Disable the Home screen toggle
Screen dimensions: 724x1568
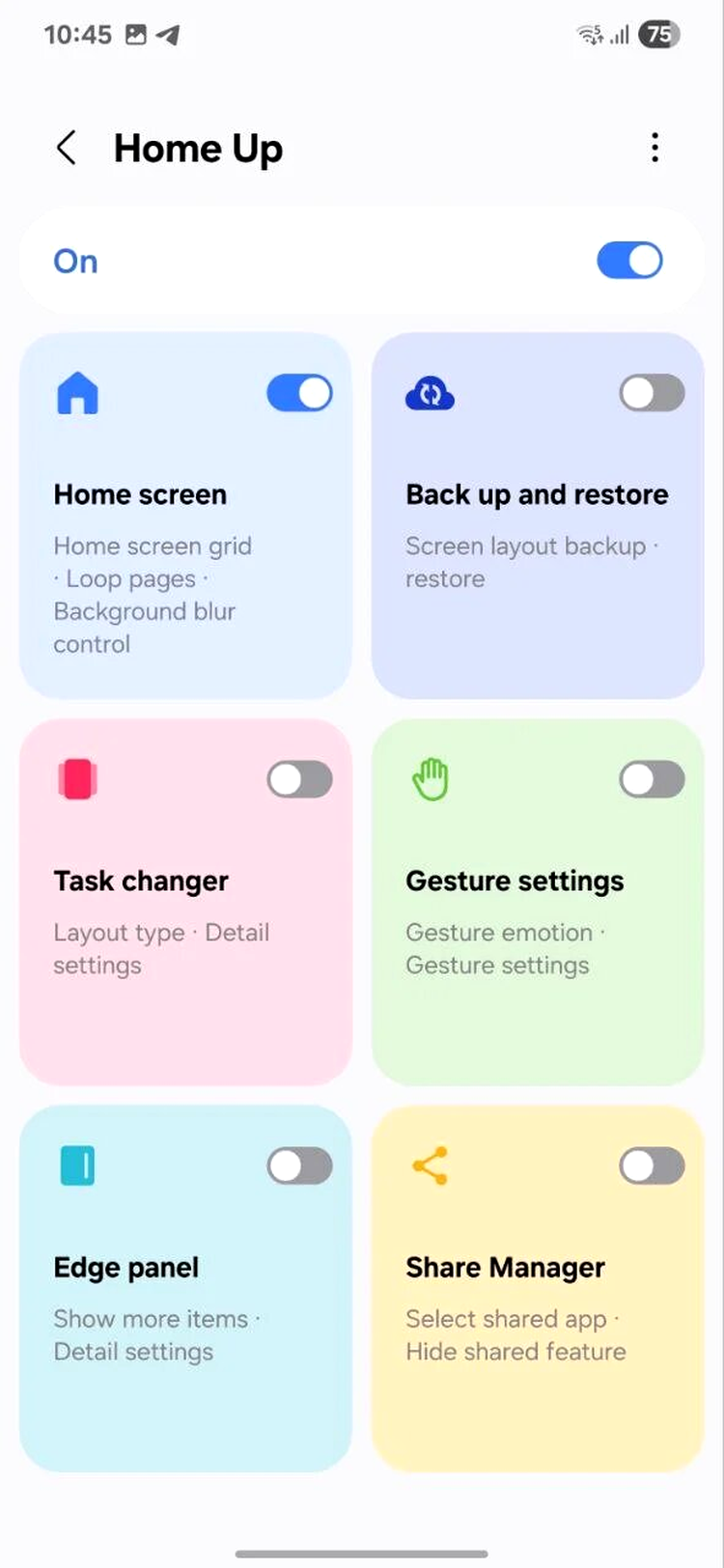tap(299, 394)
